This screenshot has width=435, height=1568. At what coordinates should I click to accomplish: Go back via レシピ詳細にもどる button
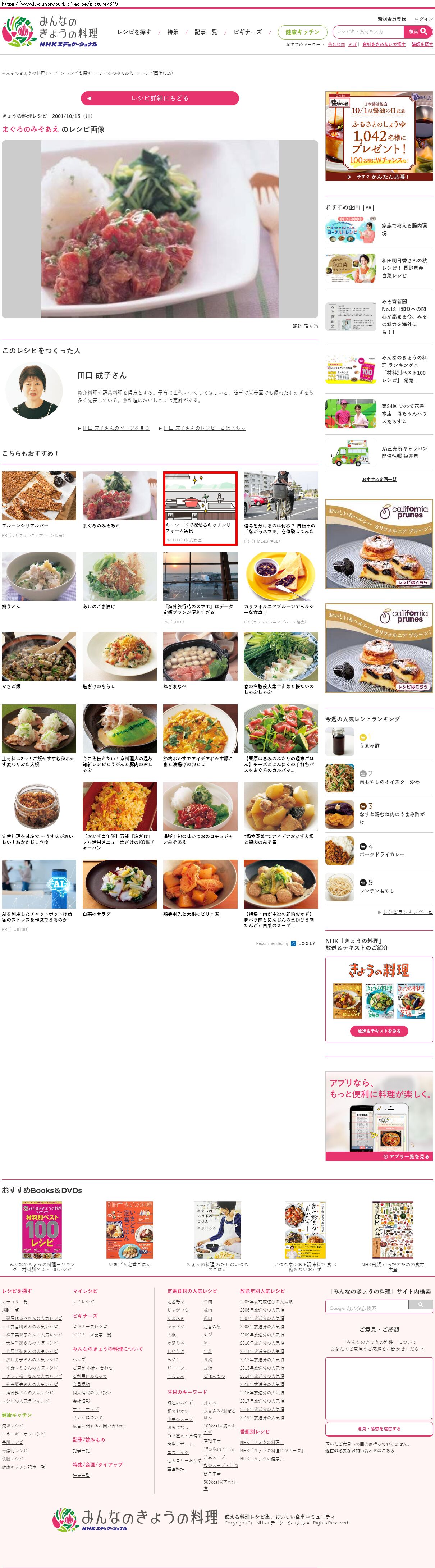click(159, 98)
